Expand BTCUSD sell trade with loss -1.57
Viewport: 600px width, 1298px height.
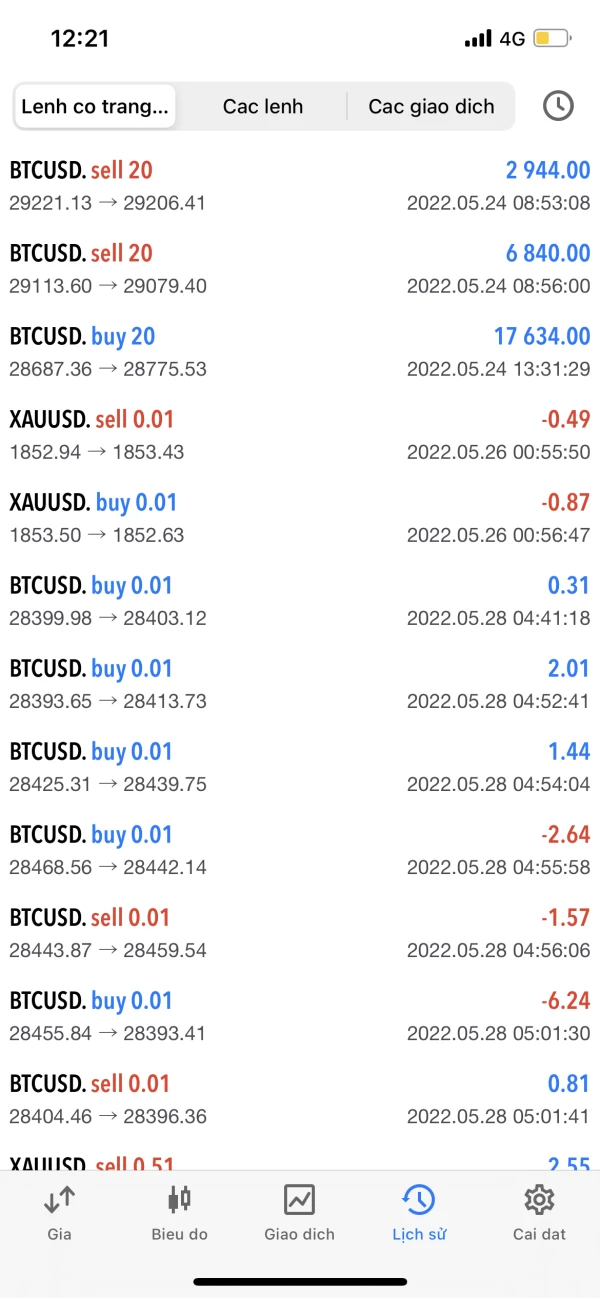coord(300,933)
